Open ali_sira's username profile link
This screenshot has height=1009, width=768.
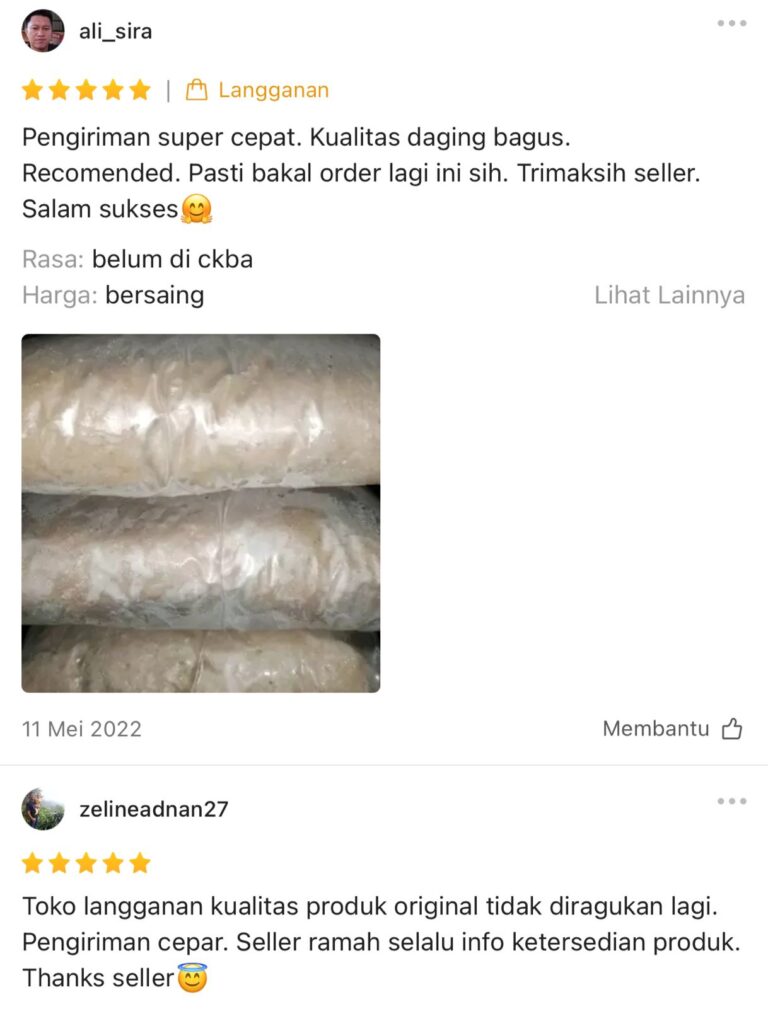tap(115, 30)
